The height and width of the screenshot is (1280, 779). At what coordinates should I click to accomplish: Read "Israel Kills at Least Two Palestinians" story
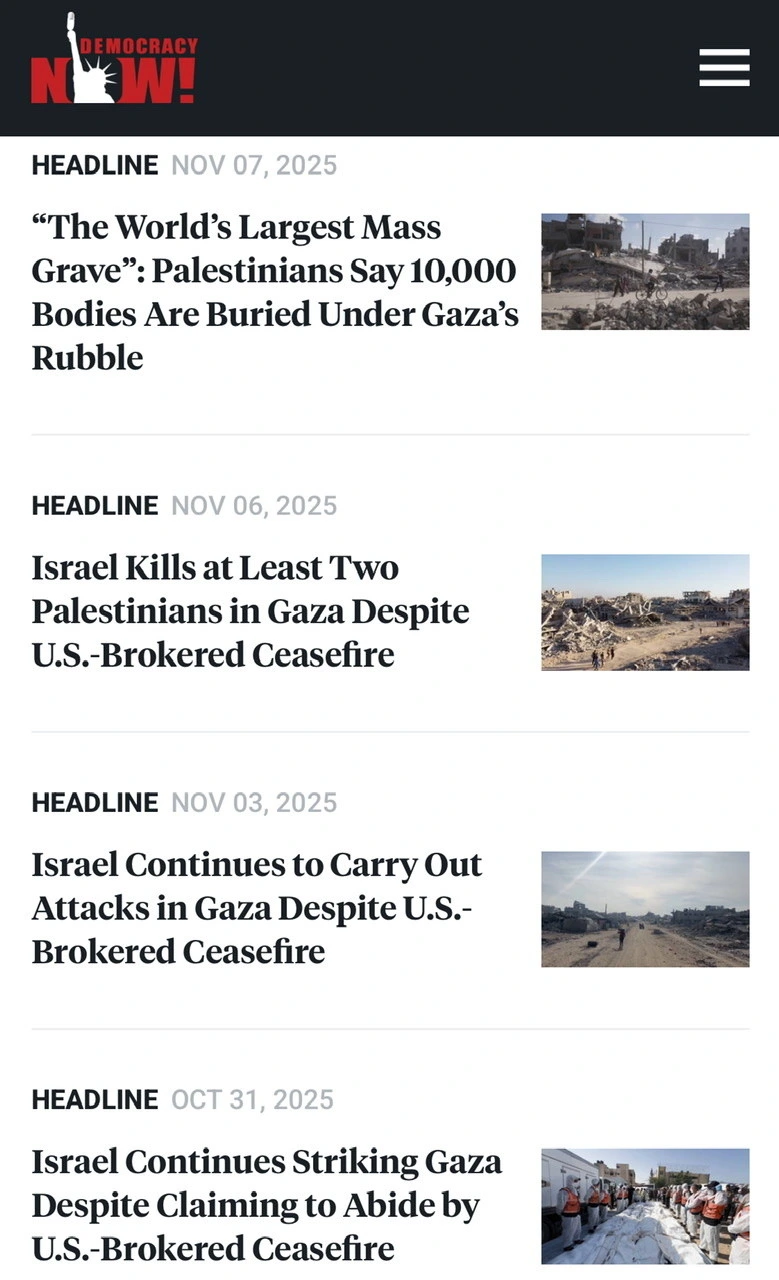pyautogui.click(x=250, y=611)
